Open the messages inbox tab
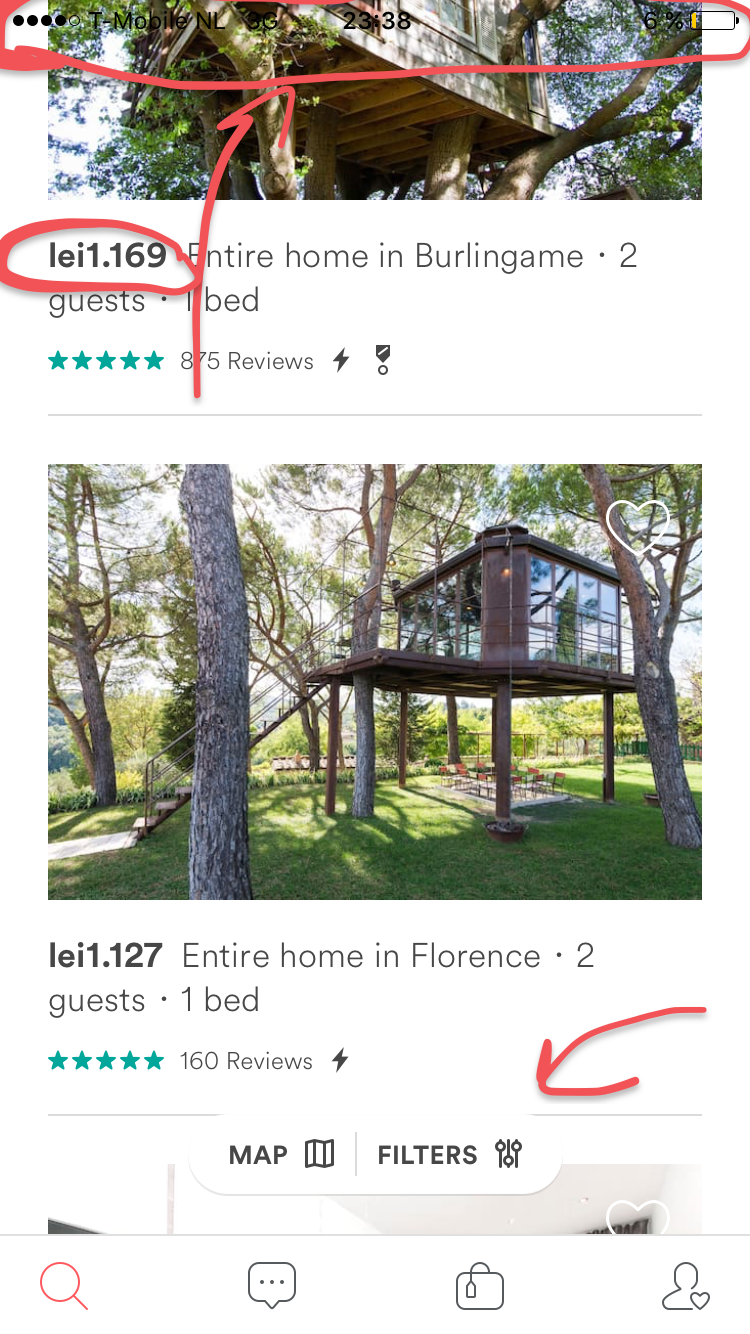The height and width of the screenshot is (1334, 750). tap(272, 1285)
